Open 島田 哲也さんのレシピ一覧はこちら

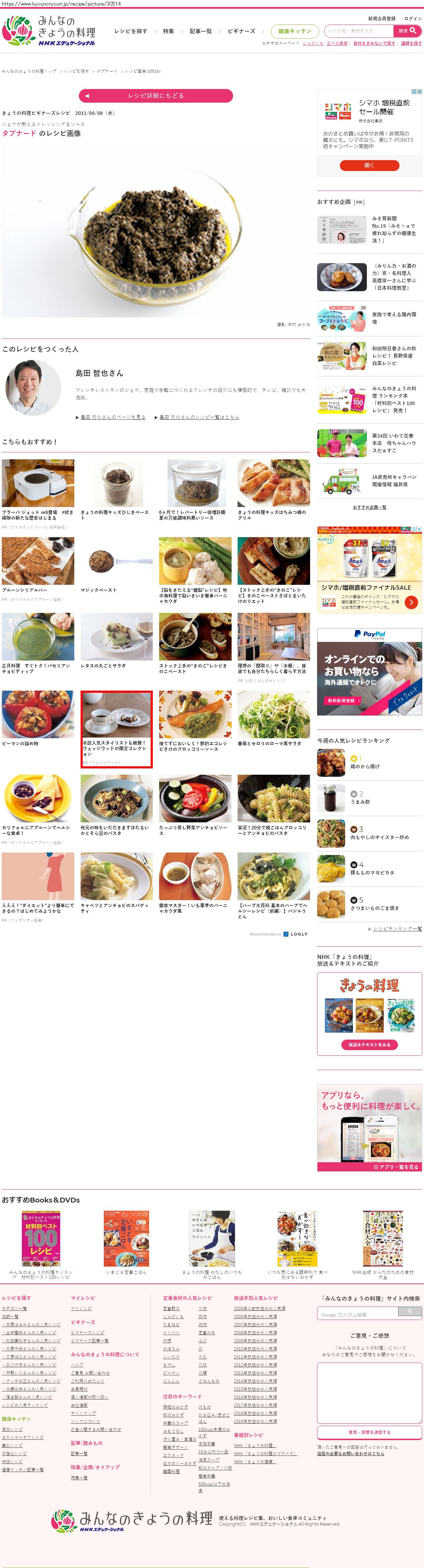coord(199,417)
